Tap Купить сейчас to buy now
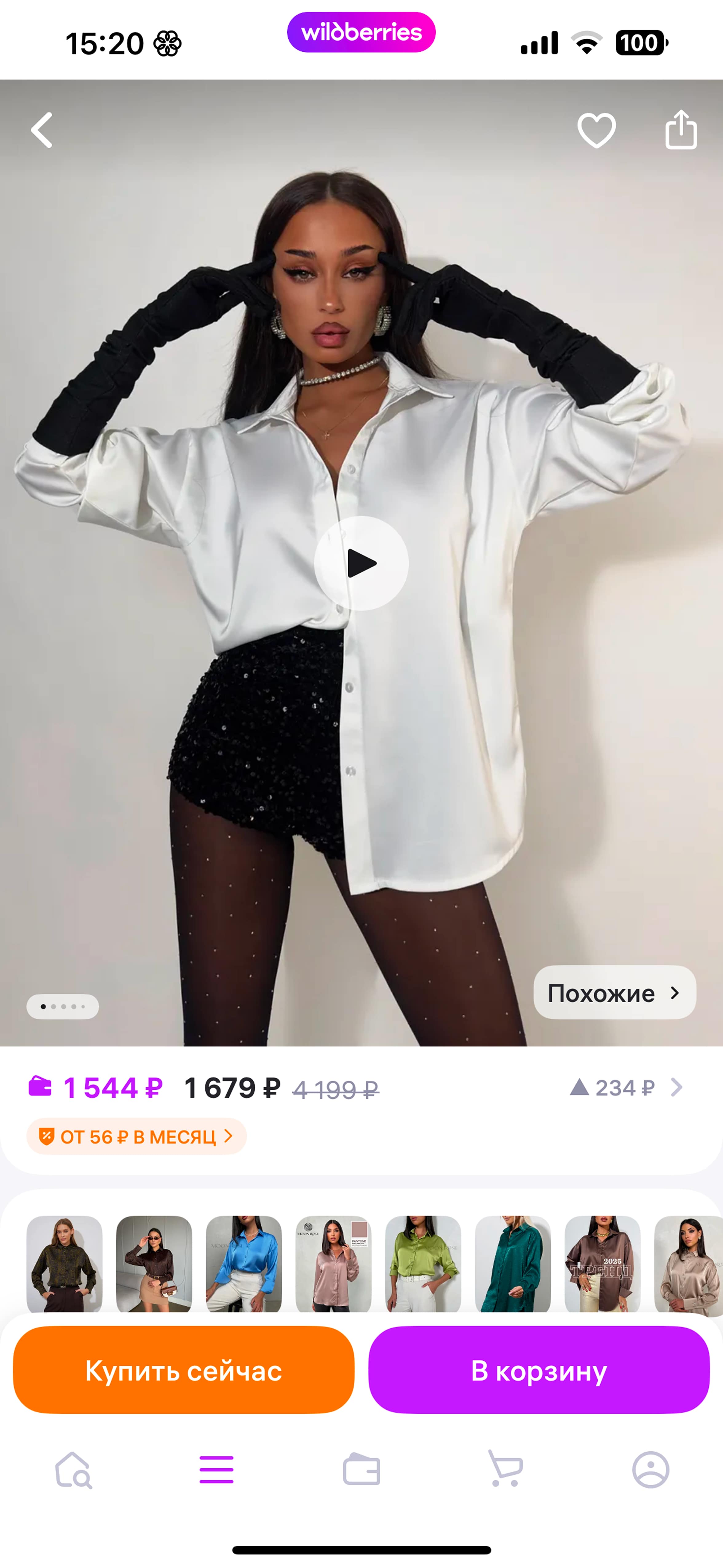The height and width of the screenshot is (1568, 723). pyautogui.click(x=183, y=1370)
